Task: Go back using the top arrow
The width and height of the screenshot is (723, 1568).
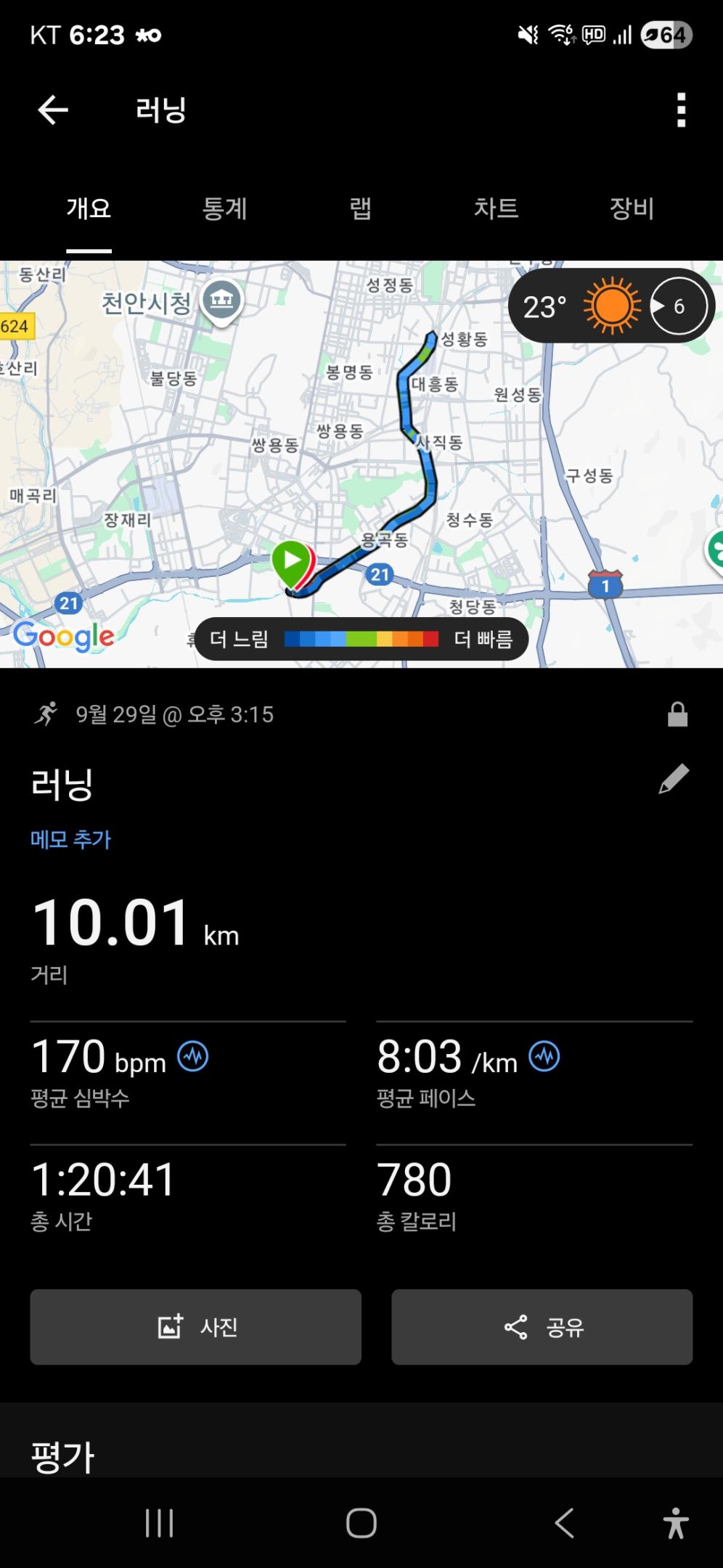Action: coord(53,110)
